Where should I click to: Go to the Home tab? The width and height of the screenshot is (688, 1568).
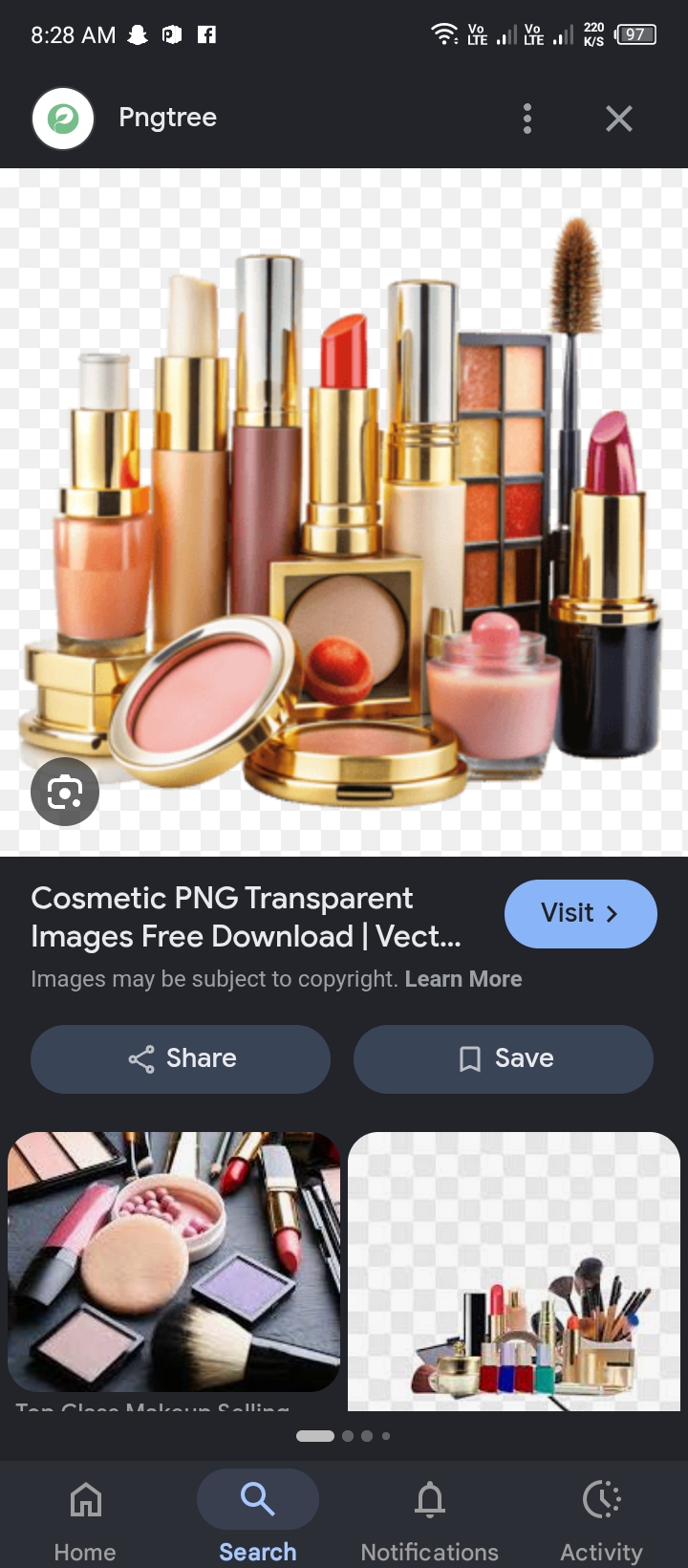click(85, 1518)
